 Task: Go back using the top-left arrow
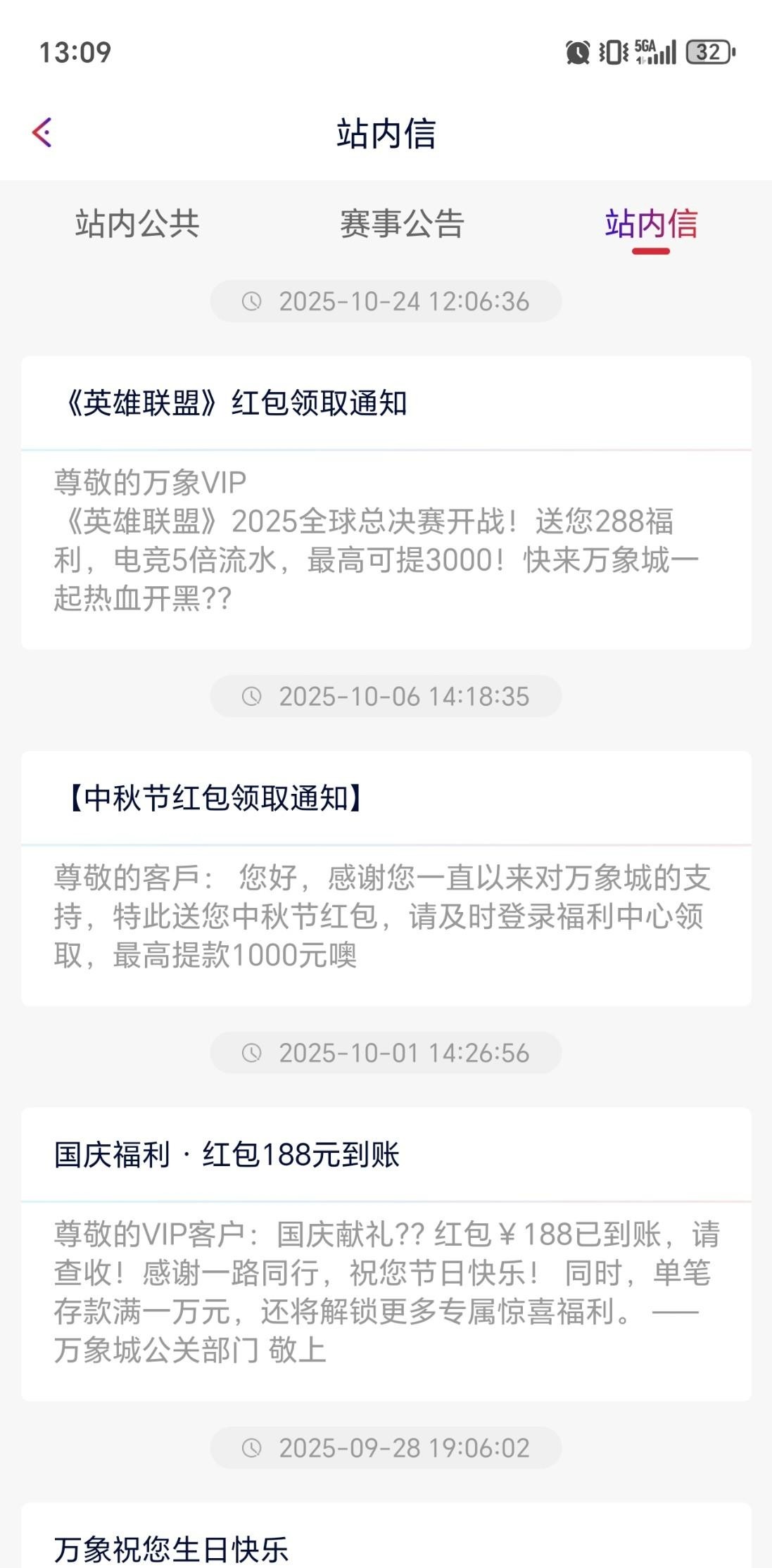[x=42, y=132]
